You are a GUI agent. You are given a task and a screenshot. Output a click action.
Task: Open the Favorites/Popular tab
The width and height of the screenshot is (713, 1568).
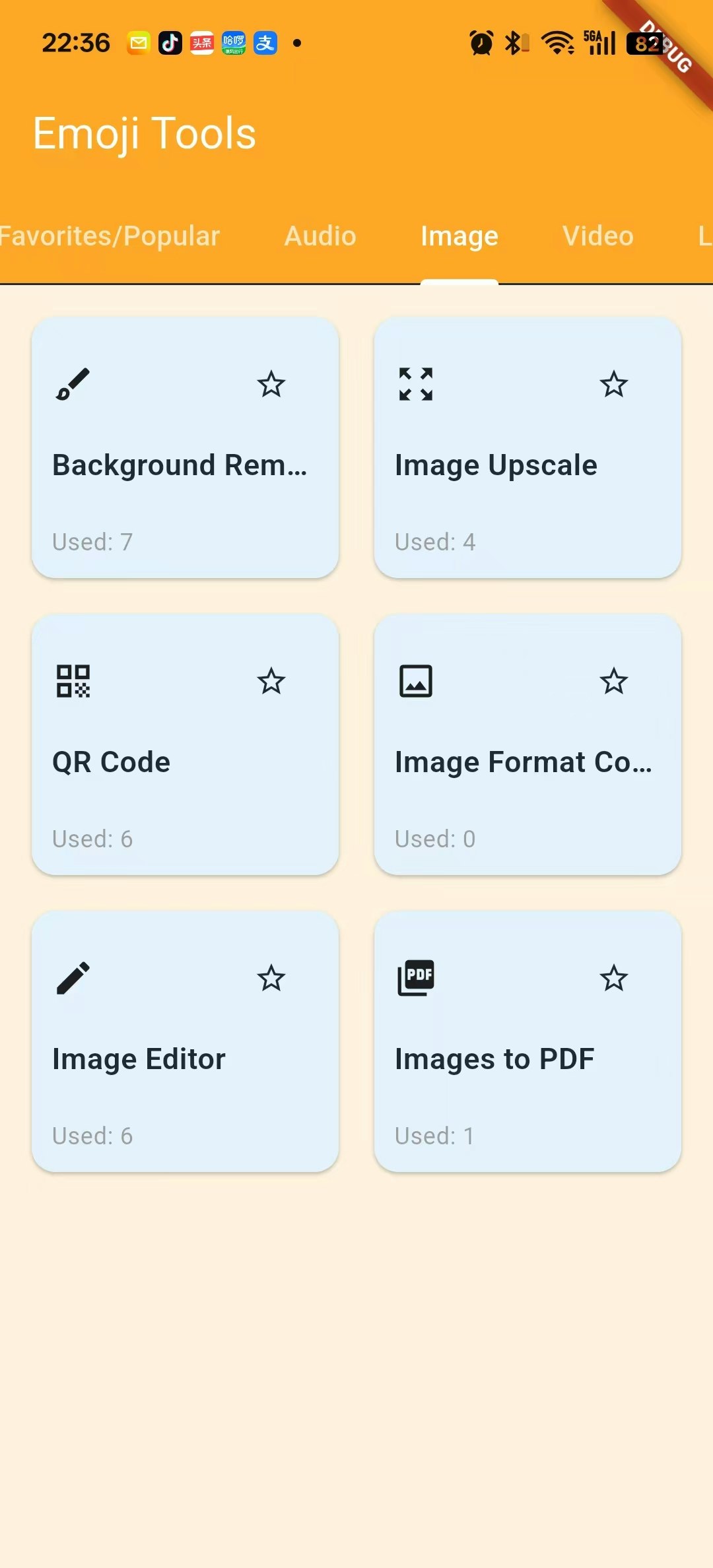click(110, 236)
